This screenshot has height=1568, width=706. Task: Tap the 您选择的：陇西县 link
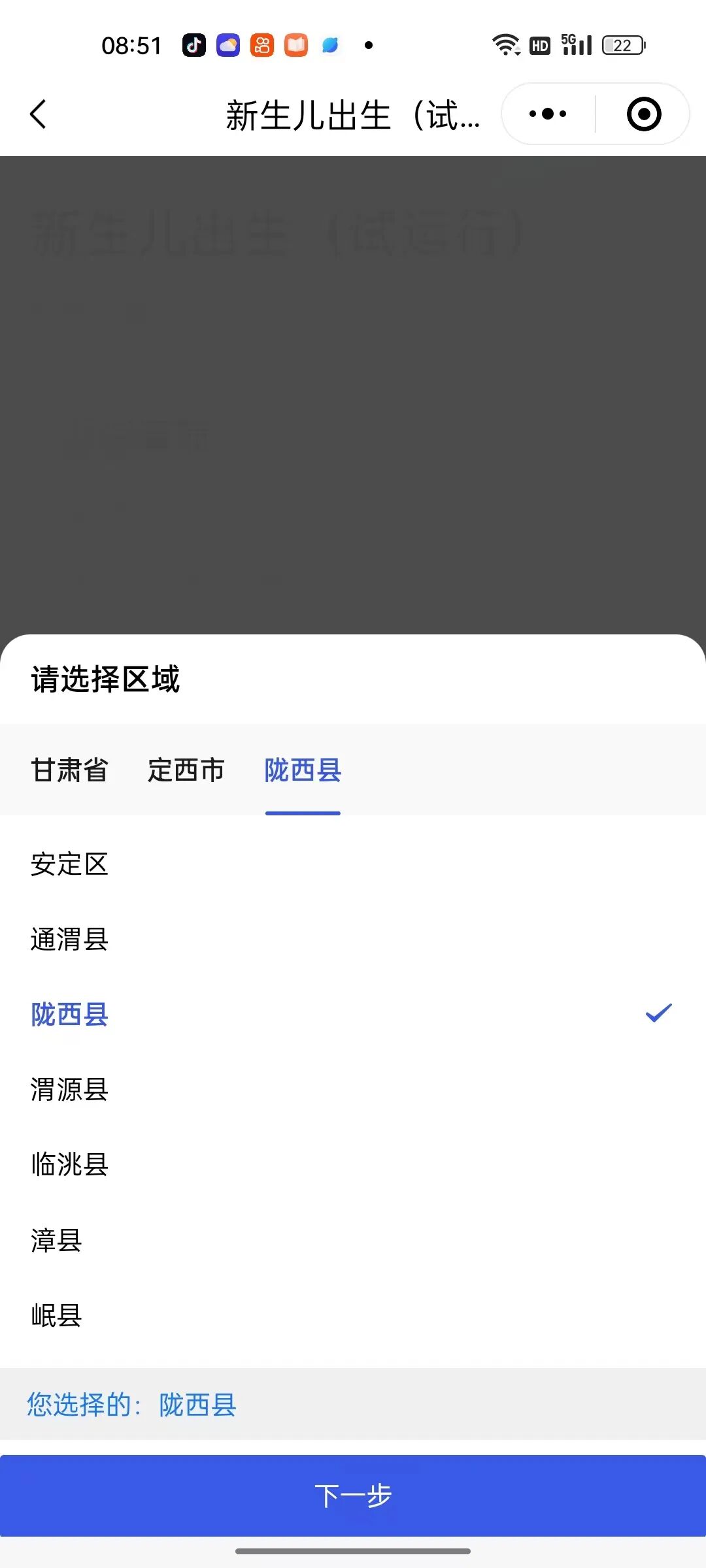tap(131, 1405)
